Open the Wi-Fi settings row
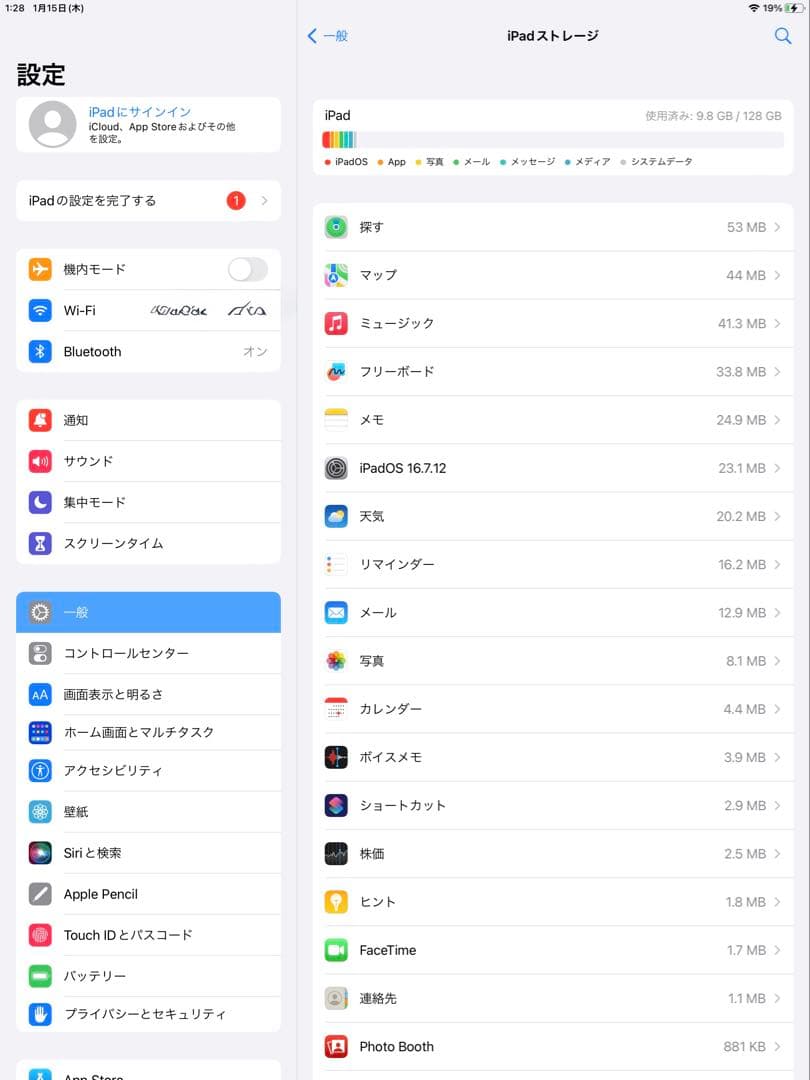Viewport: 810px width, 1080px height. [148, 310]
